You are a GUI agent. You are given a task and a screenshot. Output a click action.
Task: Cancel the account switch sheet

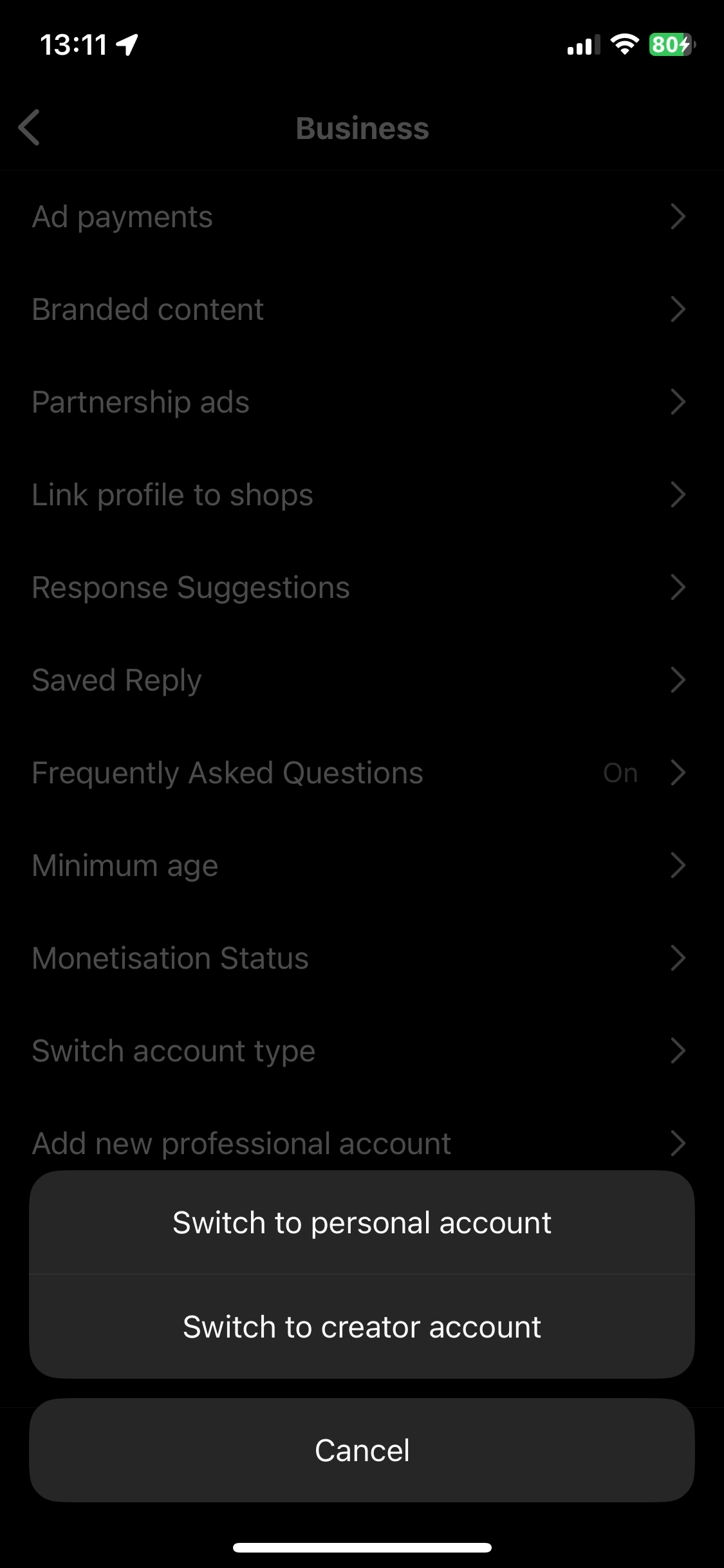point(362,1450)
